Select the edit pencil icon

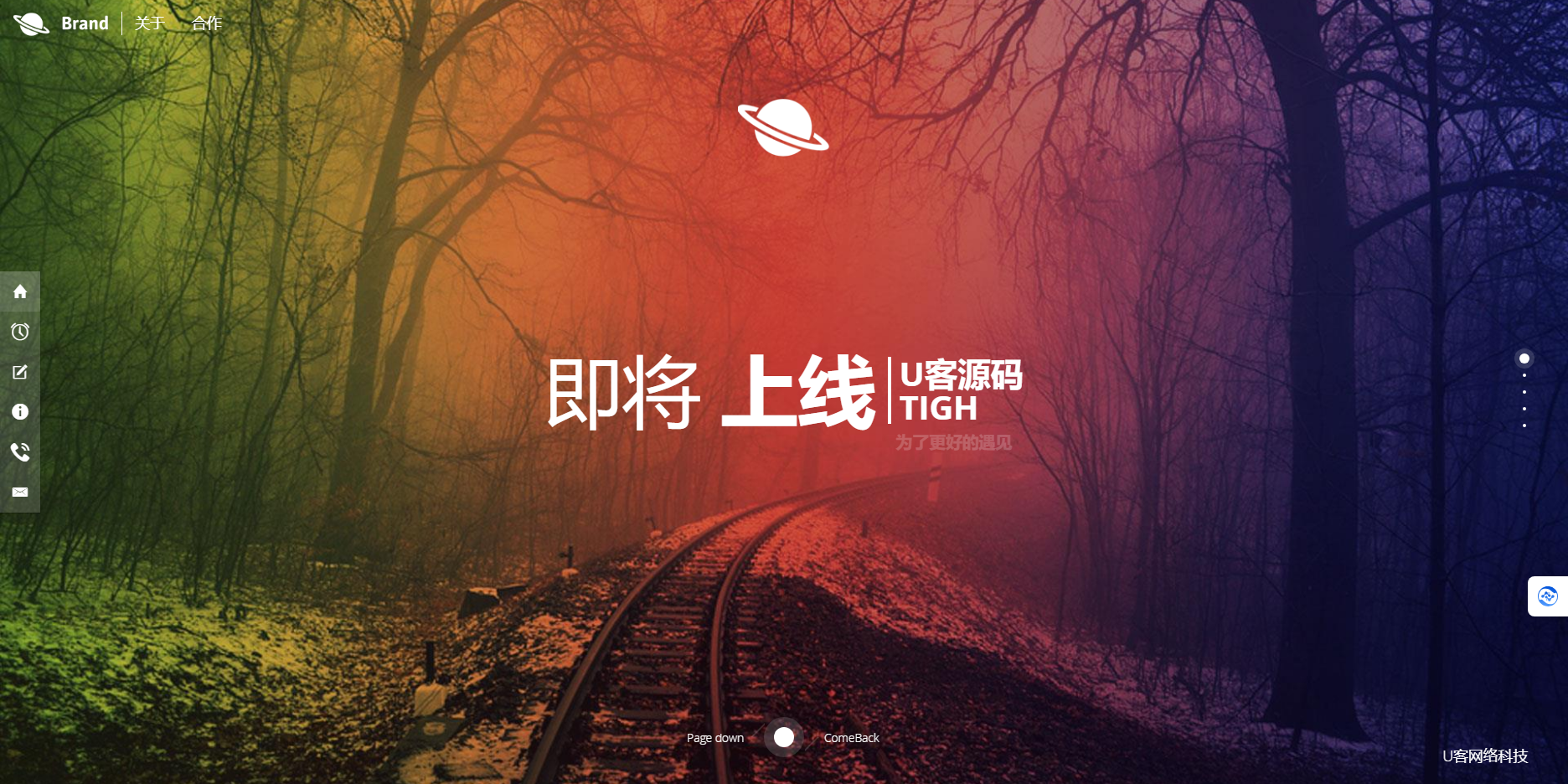coord(20,372)
